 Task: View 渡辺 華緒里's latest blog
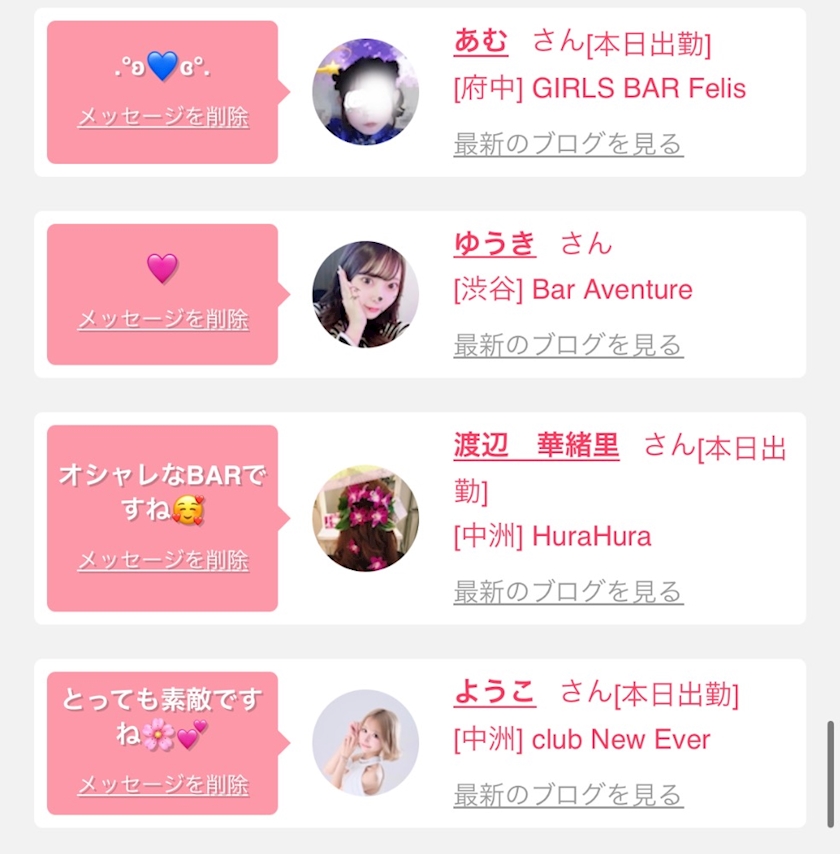(x=568, y=591)
